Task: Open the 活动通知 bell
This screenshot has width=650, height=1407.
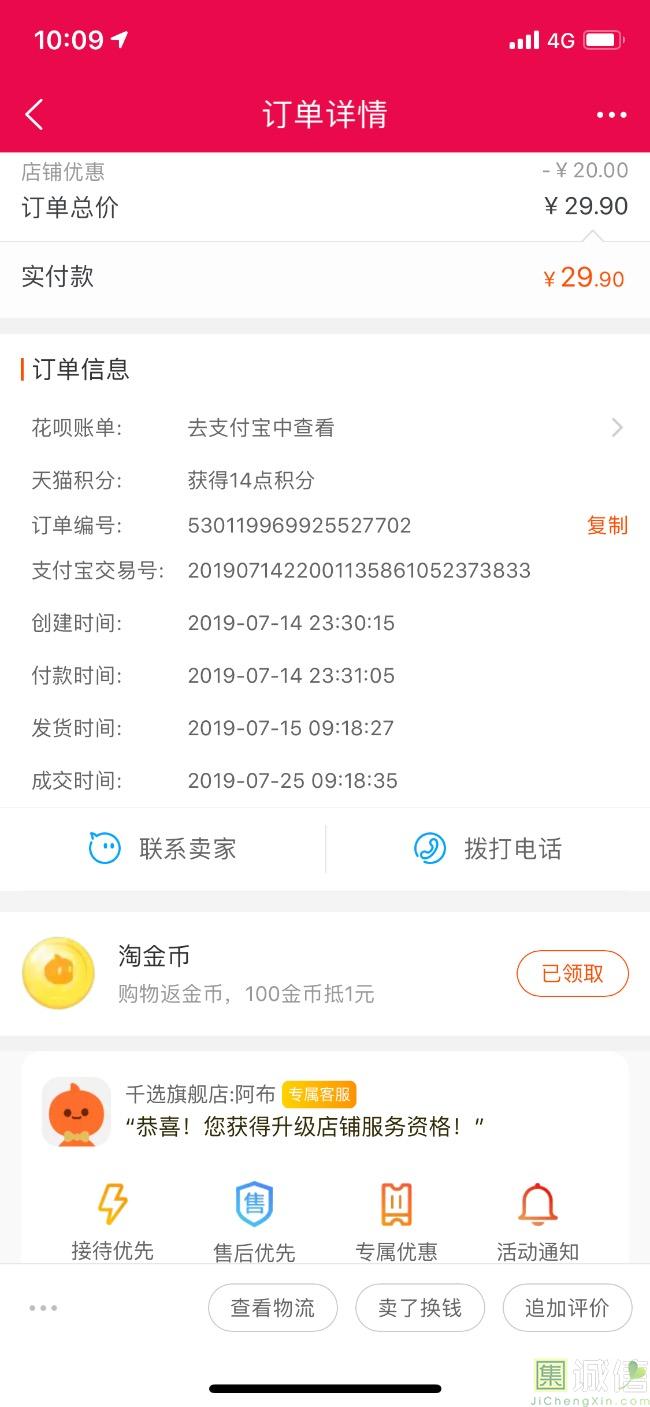Action: [x=538, y=1220]
